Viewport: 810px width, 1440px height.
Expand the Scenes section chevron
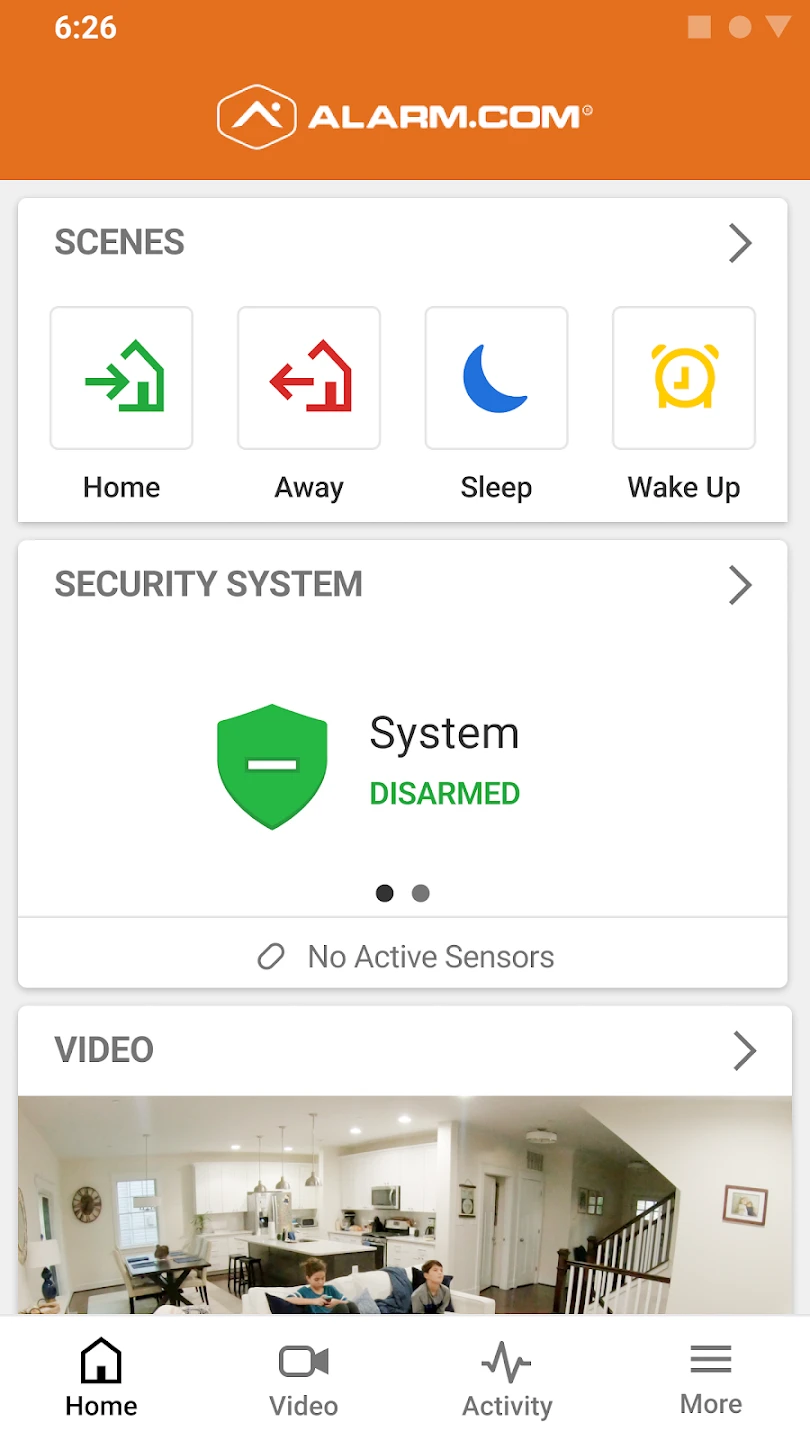[x=740, y=243]
